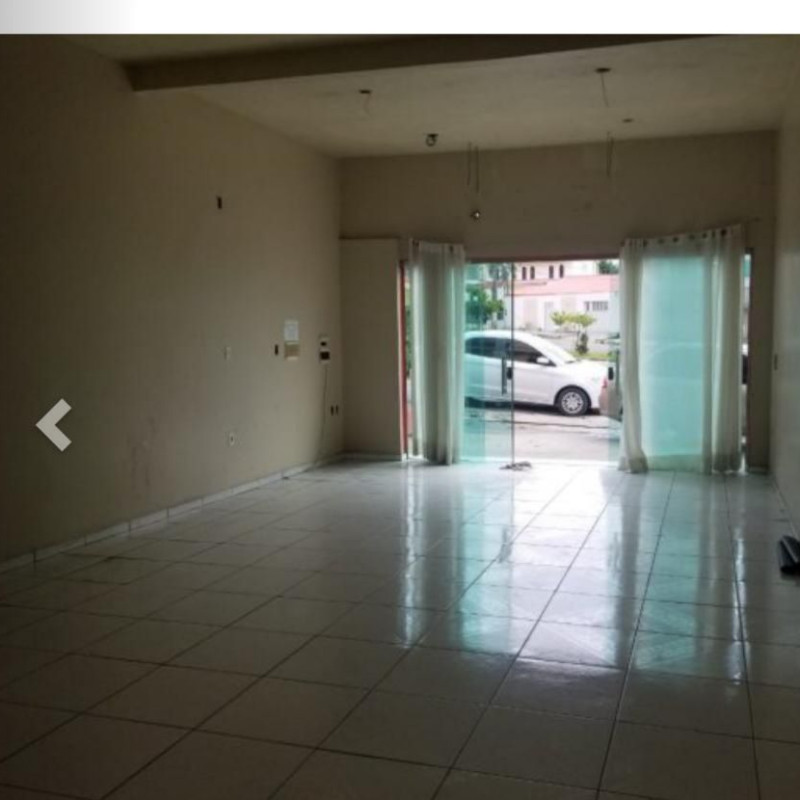Go to the previous photo
Screen dimensions: 800x800
pyautogui.click(x=53, y=425)
